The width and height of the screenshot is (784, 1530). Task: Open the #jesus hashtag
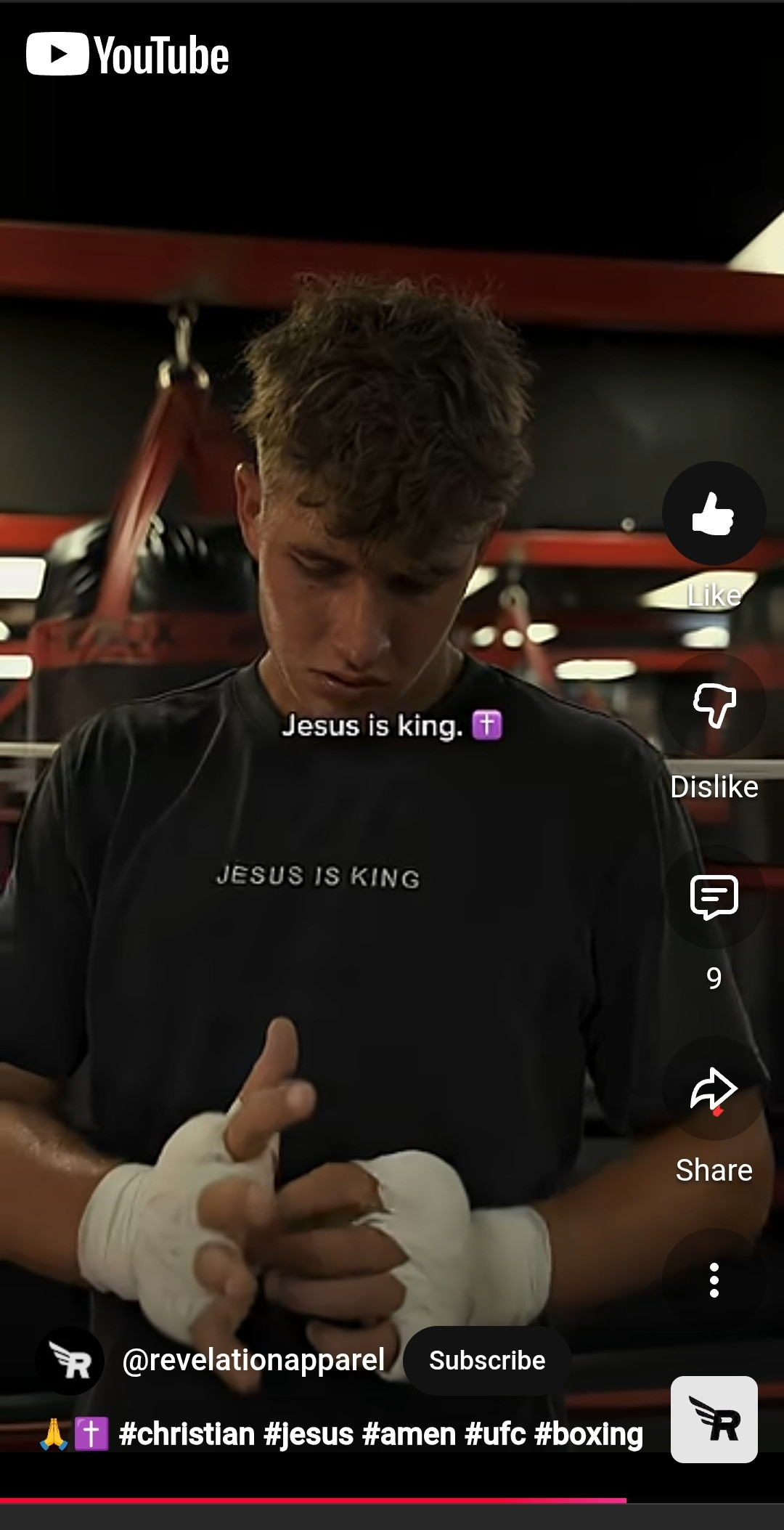tap(308, 1434)
